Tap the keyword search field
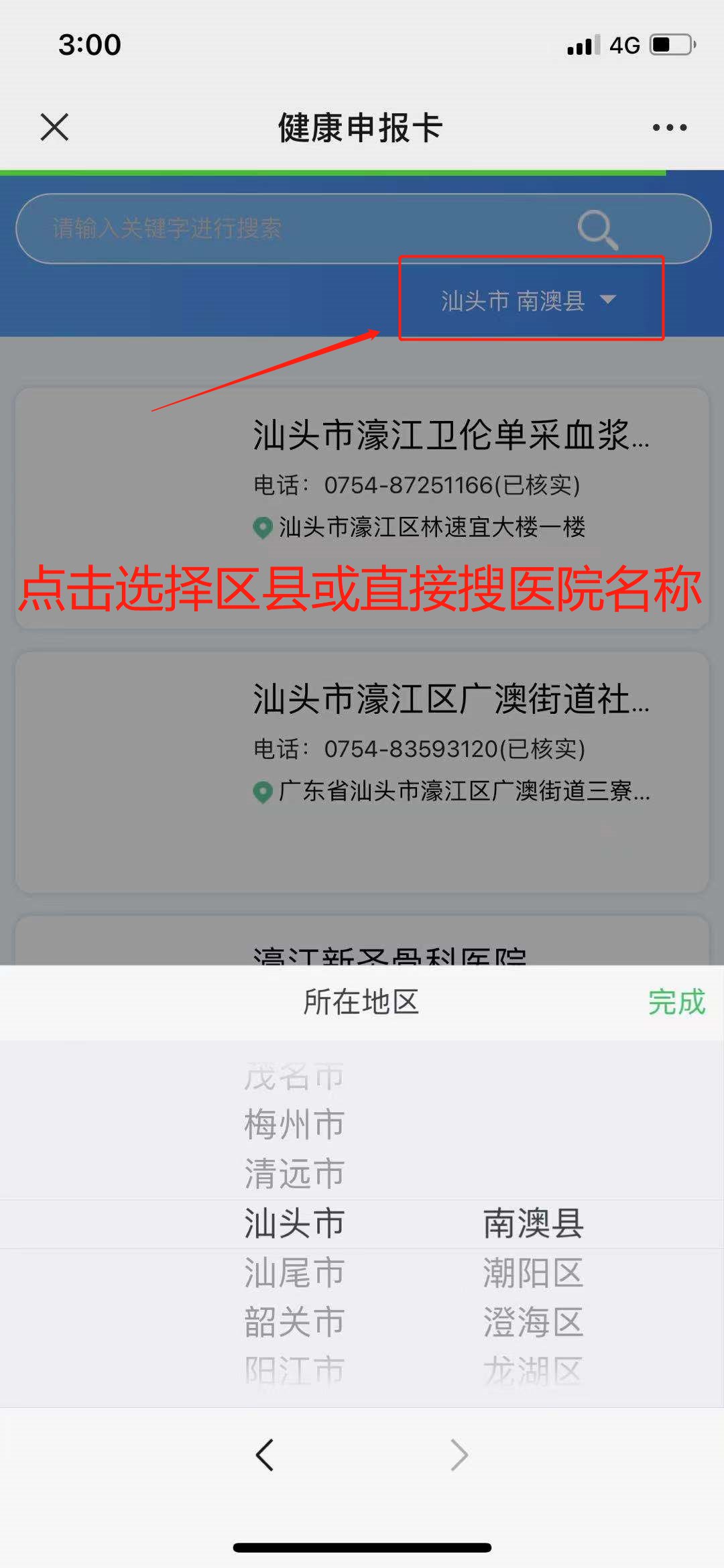 coord(295,229)
